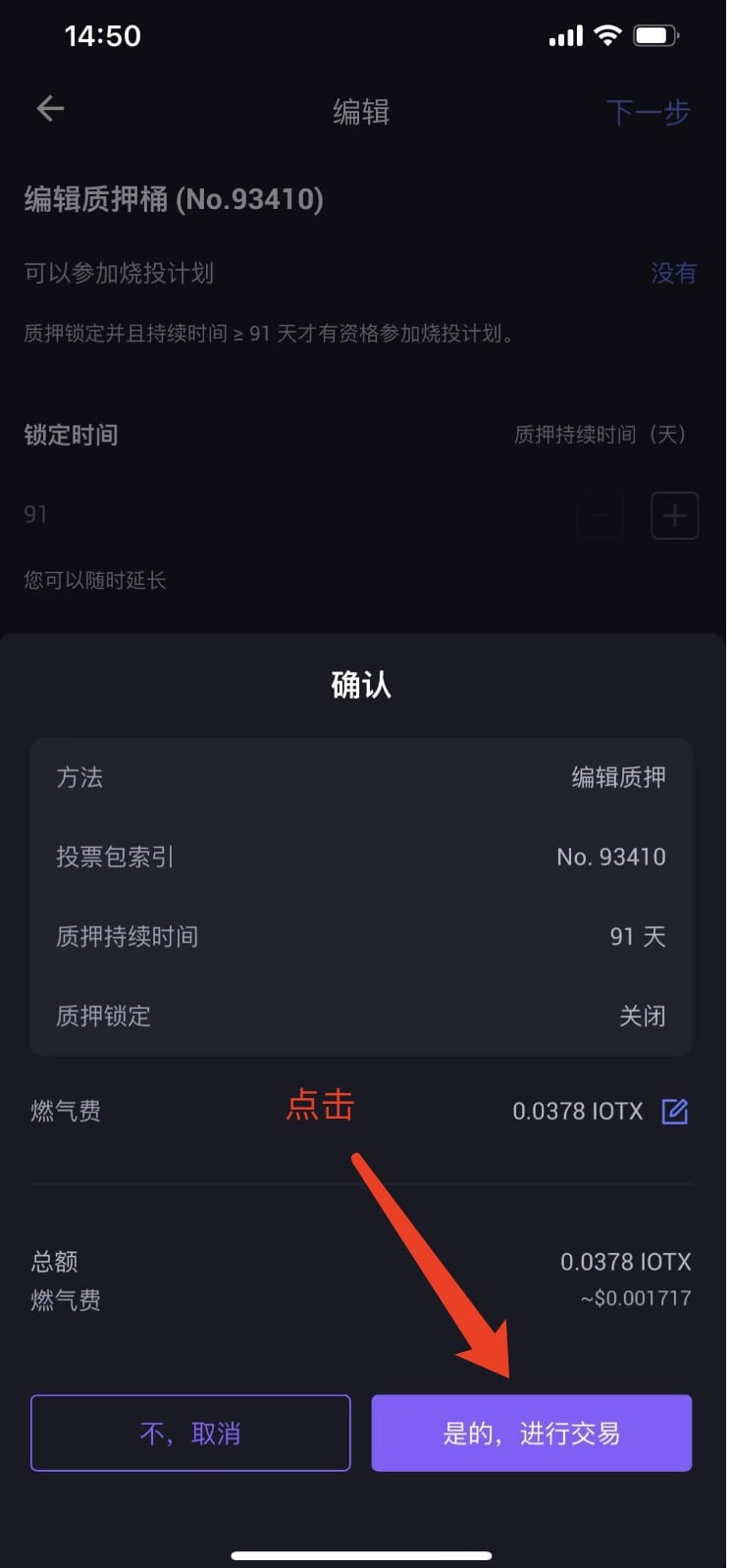Confirm with 是的，进行交易 button
Image resolution: width=732 pixels, height=1568 pixels.
tap(531, 1433)
